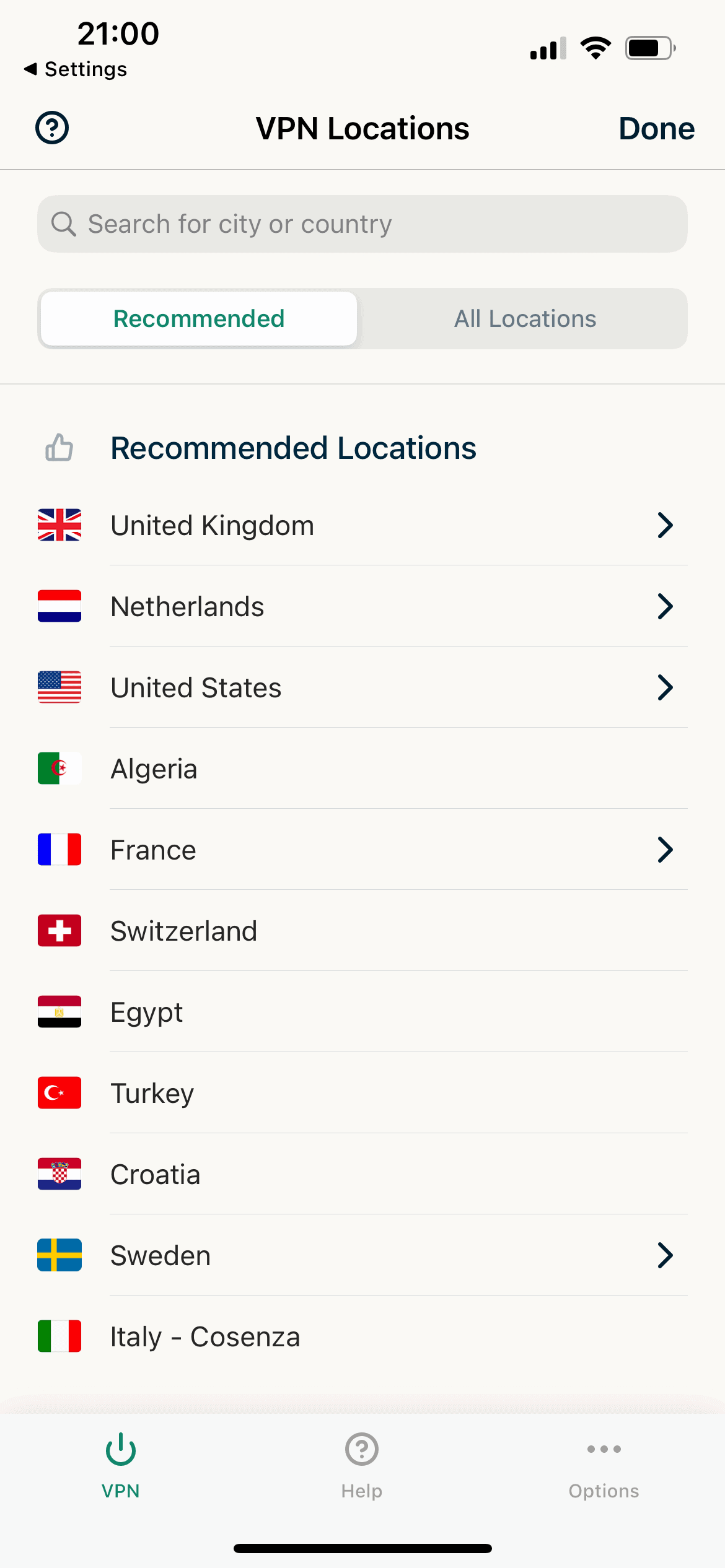Switch to the All Locations tab
This screenshot has width=725, height=1568.
coord(525,319)
